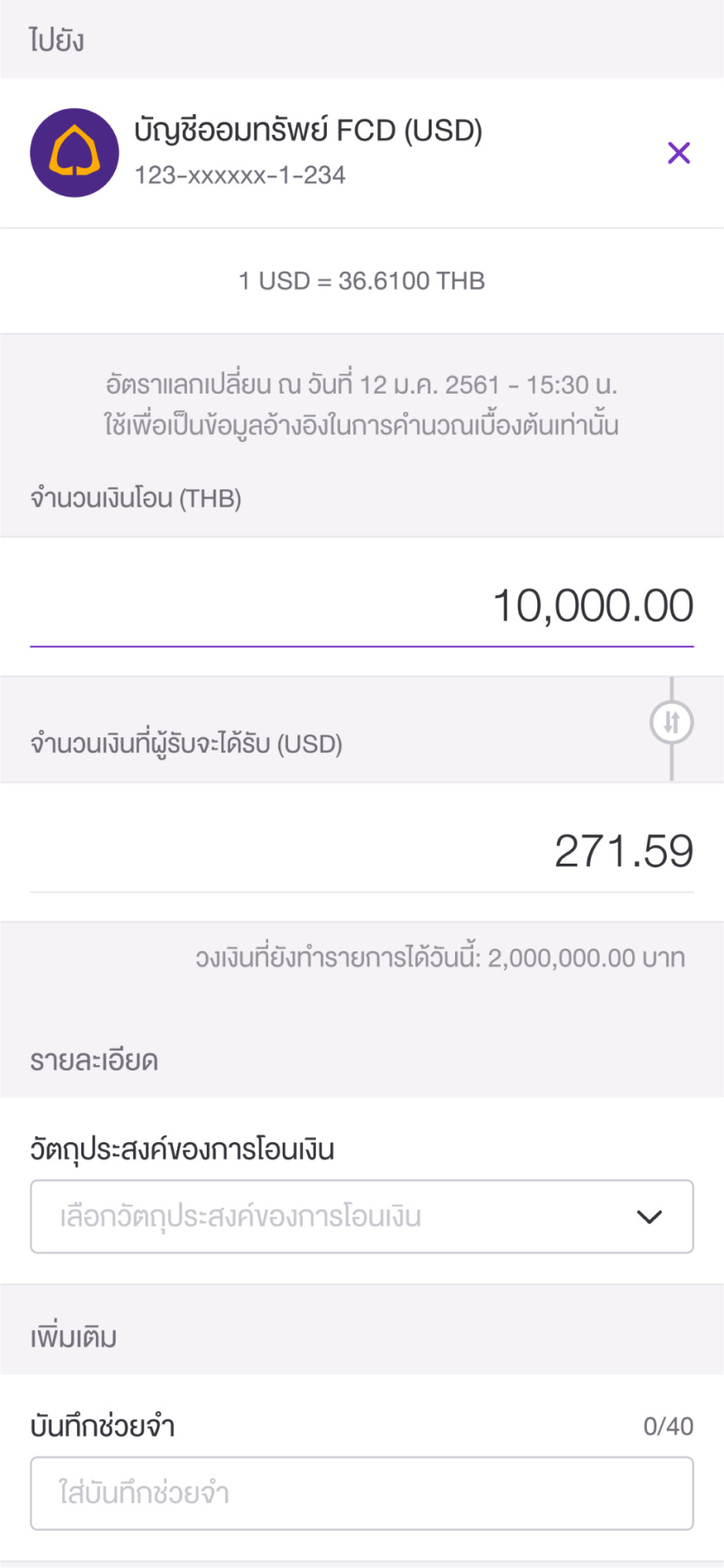Edit the USD amount the recipient receives

(362, 851)
